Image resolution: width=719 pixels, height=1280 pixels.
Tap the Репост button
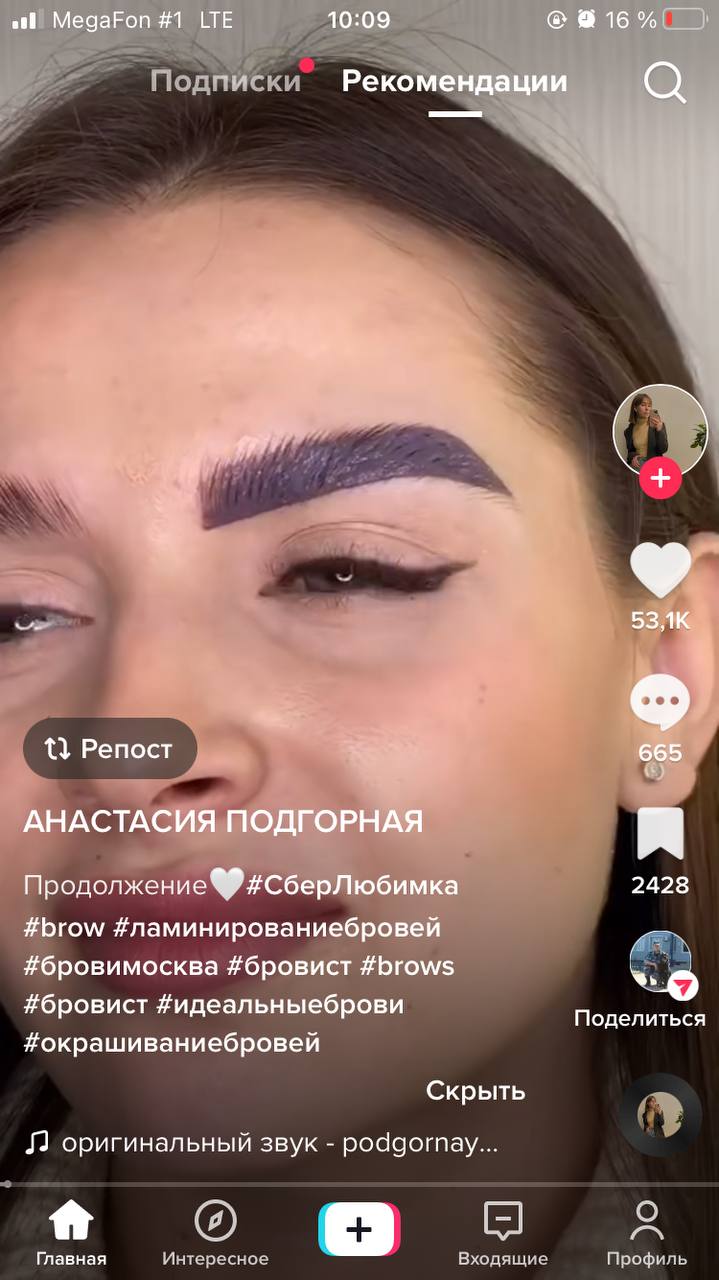coord(110,748)
